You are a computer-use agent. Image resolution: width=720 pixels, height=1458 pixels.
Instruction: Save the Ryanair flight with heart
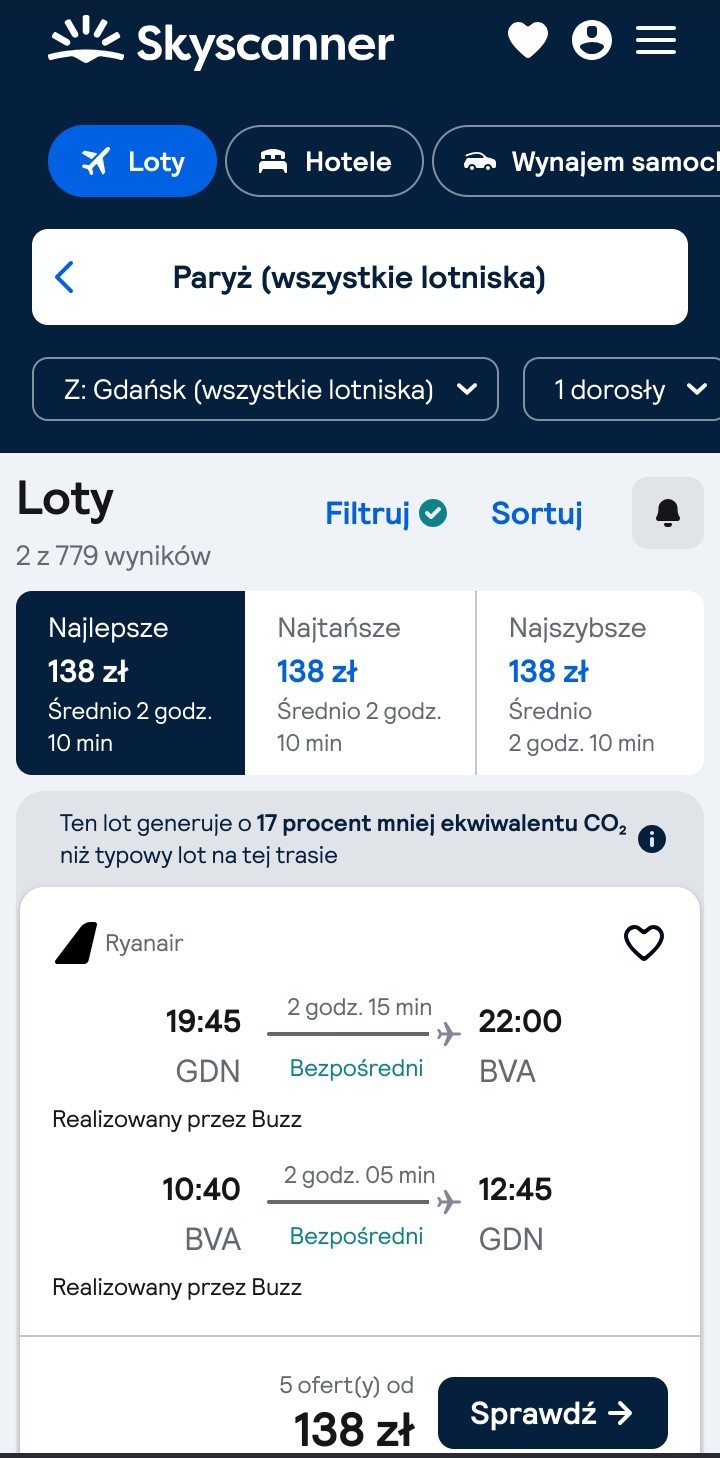(644, 942)
